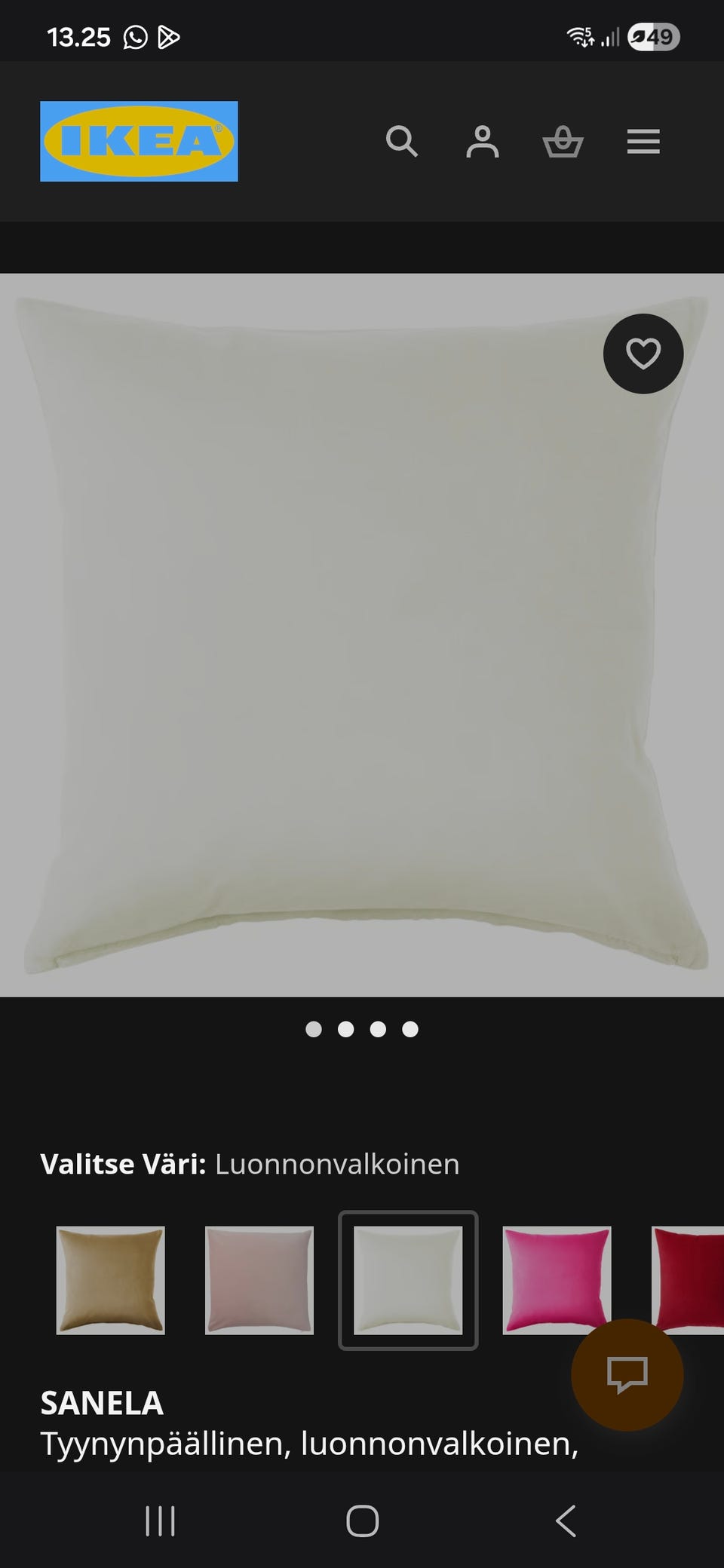Select the off-white Luonnonvalkoinen swatch
Image resolution: width=724 pixels, height=1568 pixels.
(x=408, y=1280)
